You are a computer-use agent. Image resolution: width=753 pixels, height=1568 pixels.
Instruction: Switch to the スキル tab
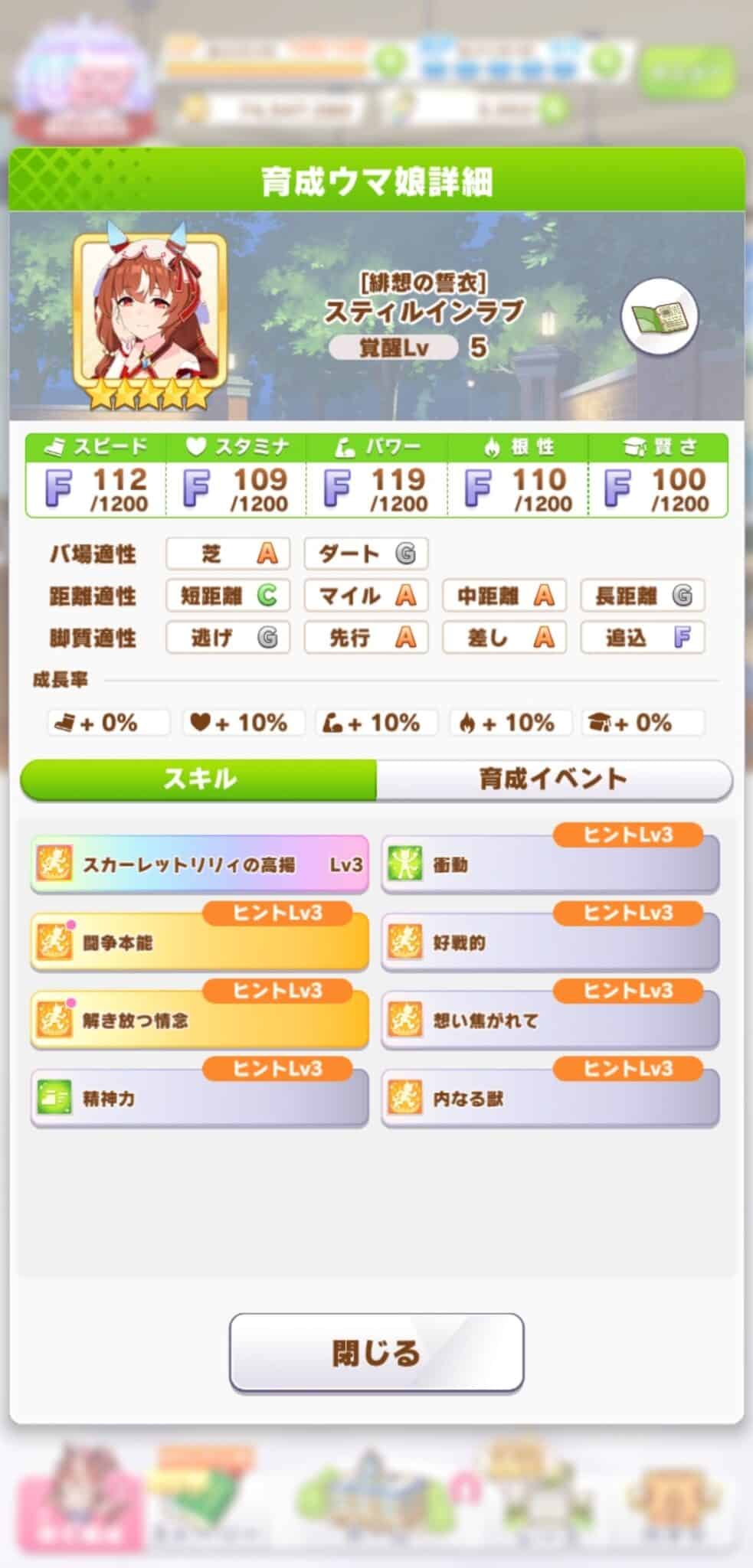coord(199,779)
